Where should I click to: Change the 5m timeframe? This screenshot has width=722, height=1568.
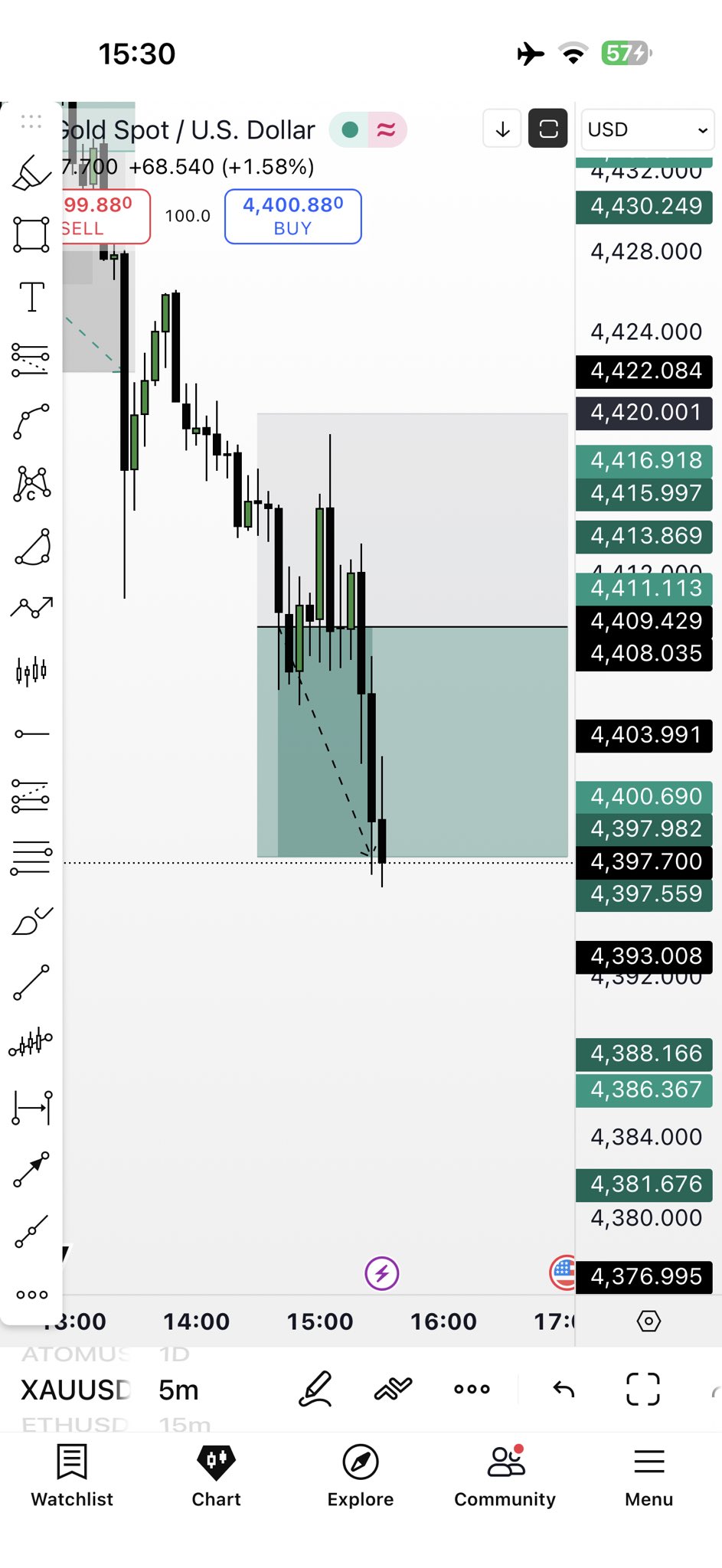pyautogui.click(x=178, y=1390)
